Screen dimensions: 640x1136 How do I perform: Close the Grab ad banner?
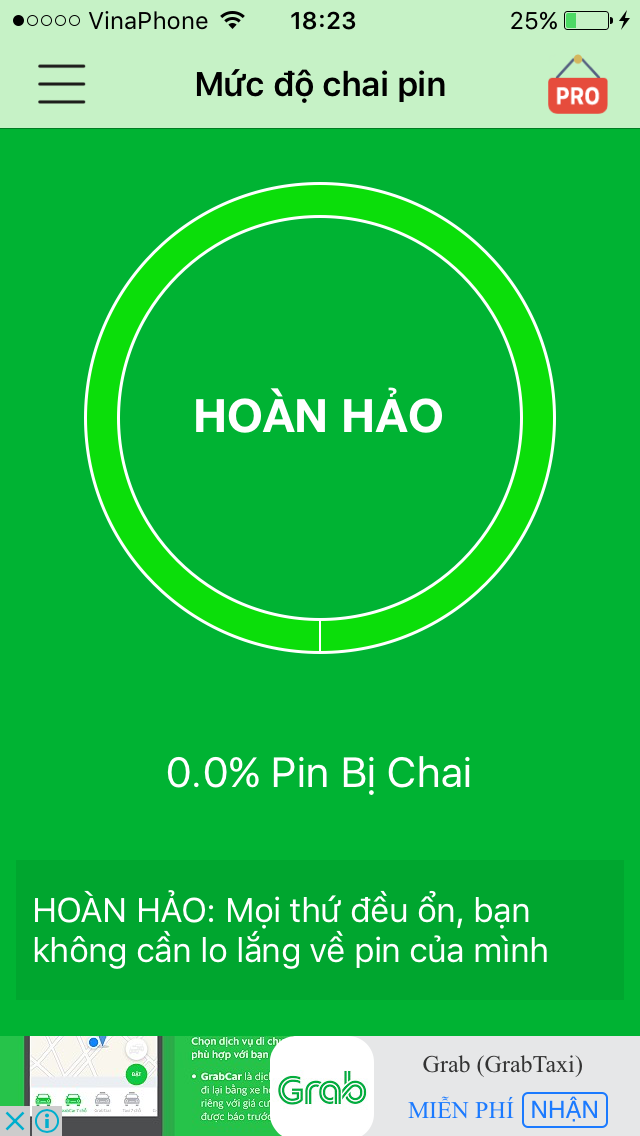[x=14, y=1121]
